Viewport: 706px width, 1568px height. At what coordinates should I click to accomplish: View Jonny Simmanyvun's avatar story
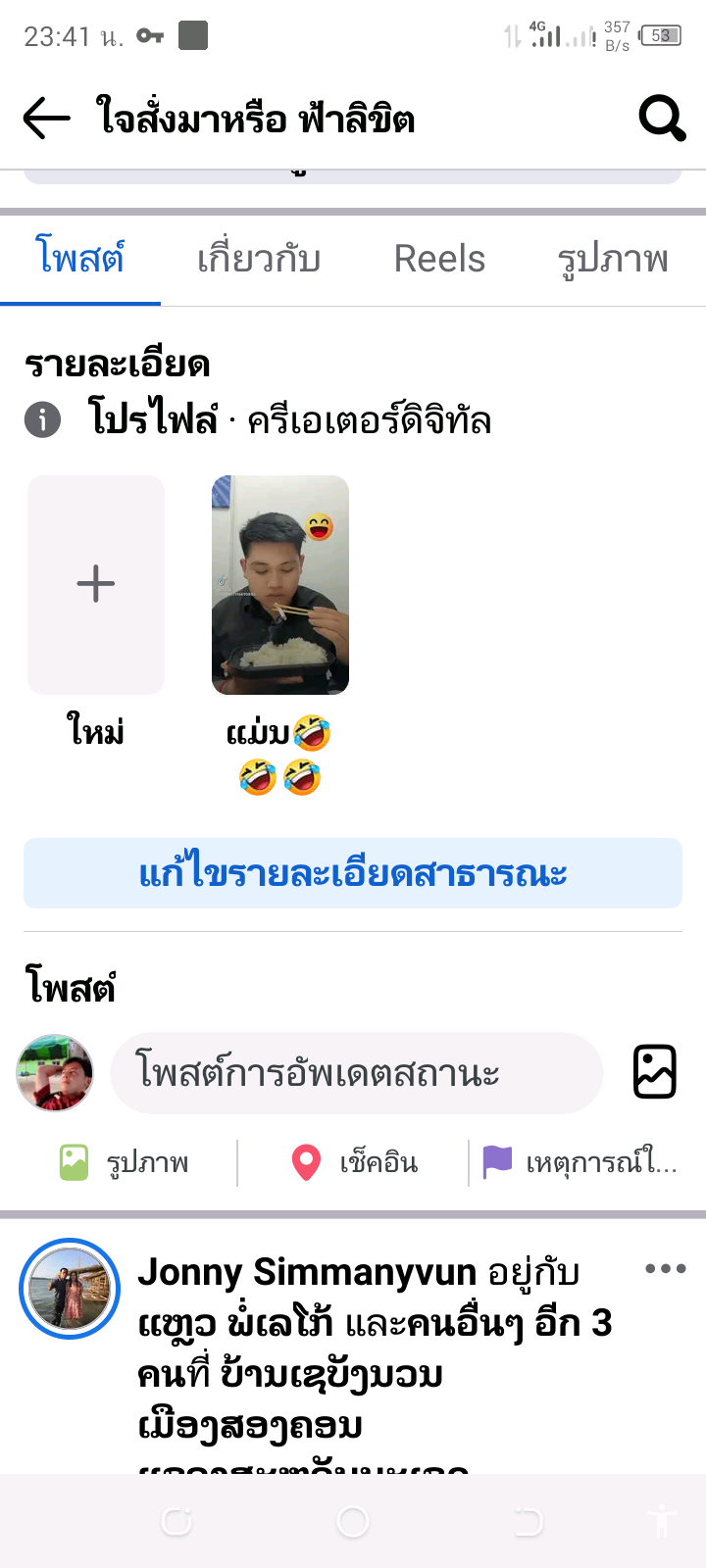(70, 1289)
